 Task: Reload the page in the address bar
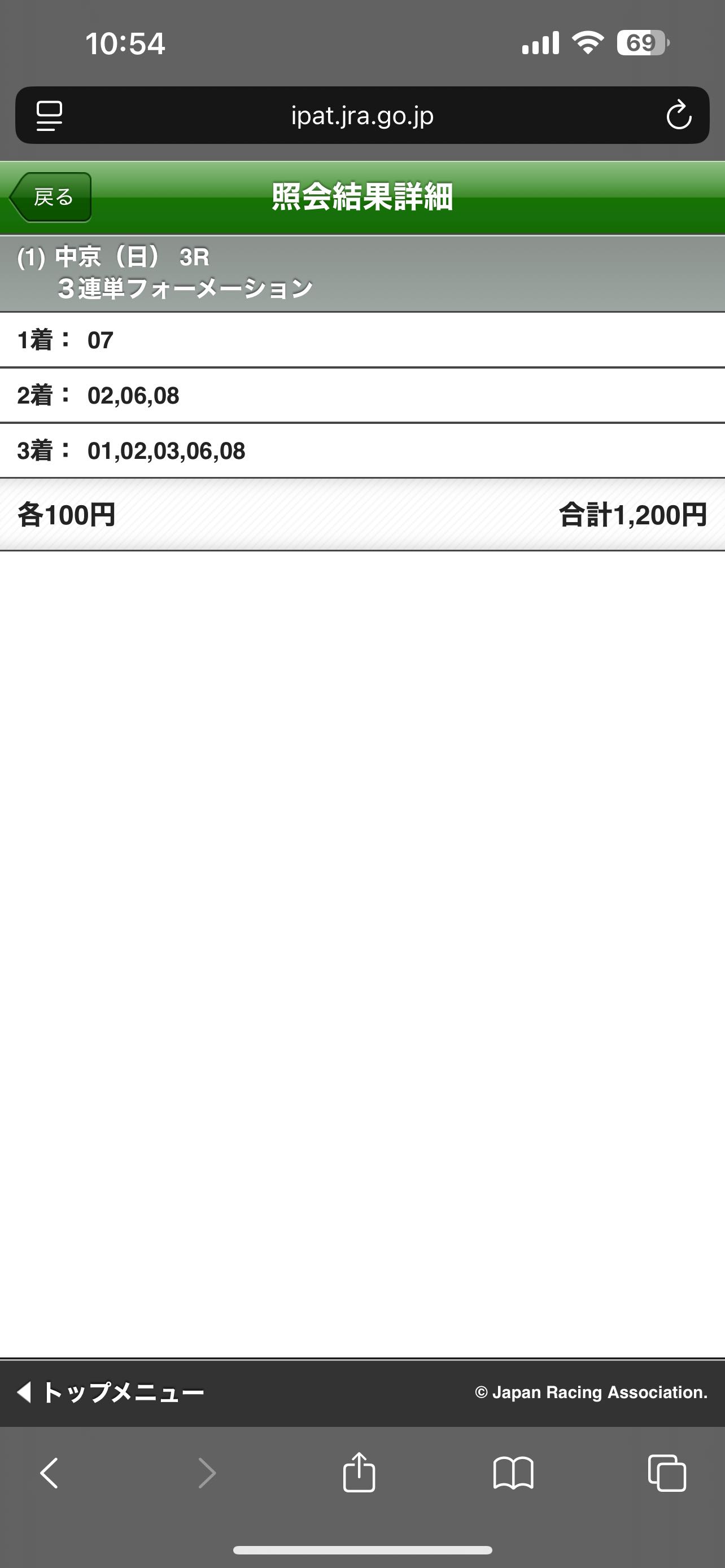click(678, 116)
